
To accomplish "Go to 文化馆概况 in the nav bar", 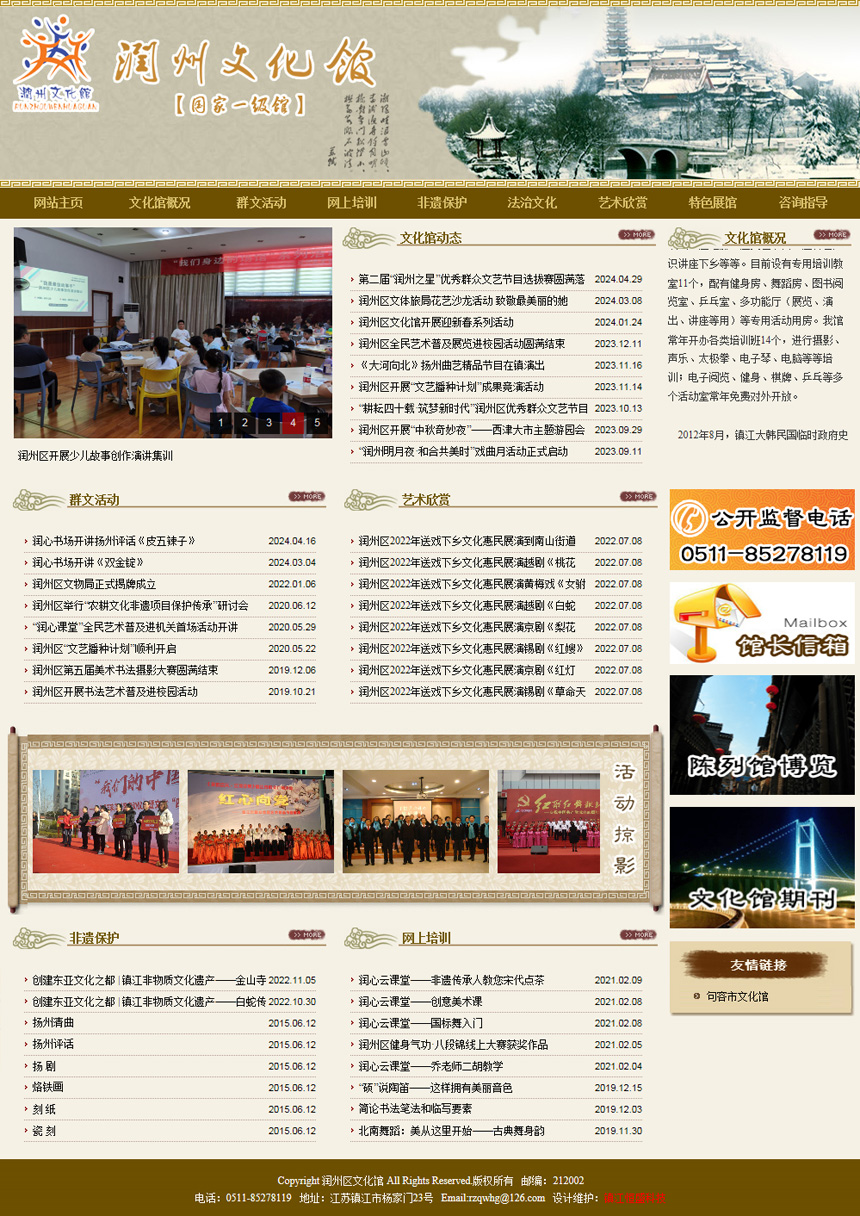I will [159, 203].
